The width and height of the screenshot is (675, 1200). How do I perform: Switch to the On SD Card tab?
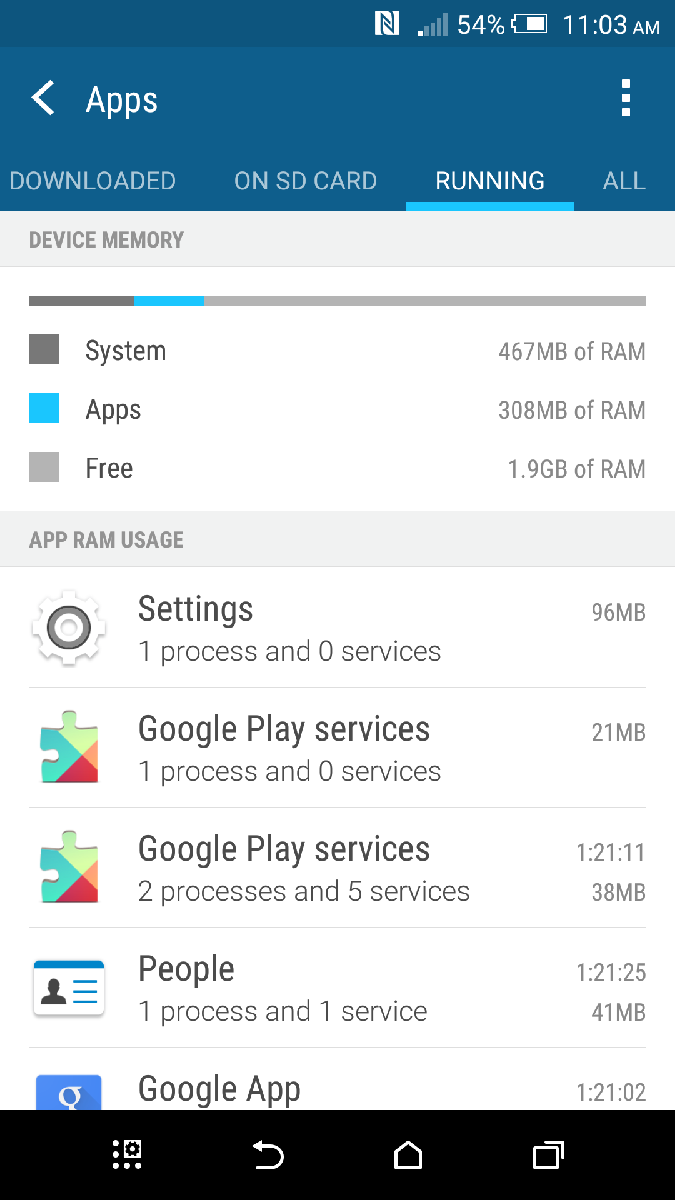(x=305, y=181)
